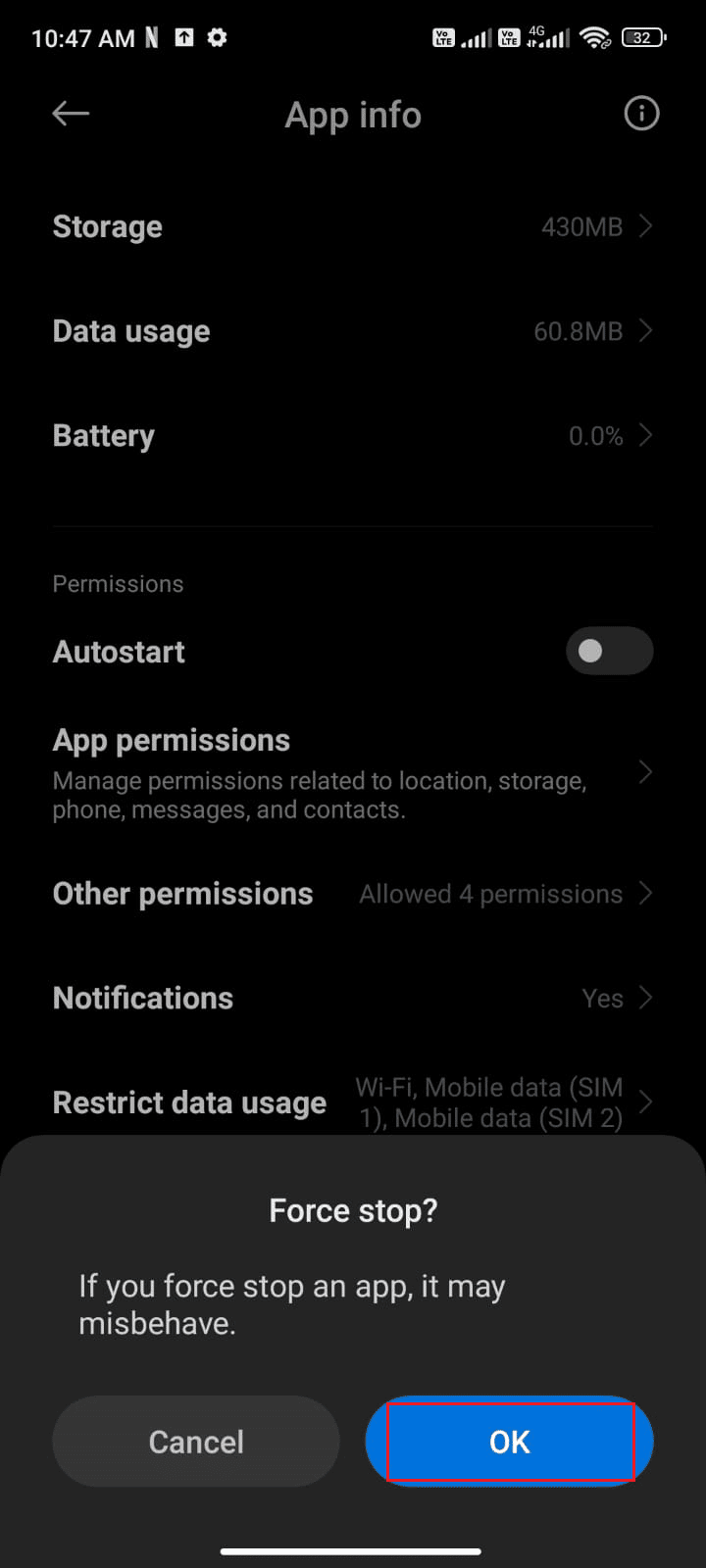
Task: Expand Other permissions showing Allowed 4 permissions
Action: 645,893
